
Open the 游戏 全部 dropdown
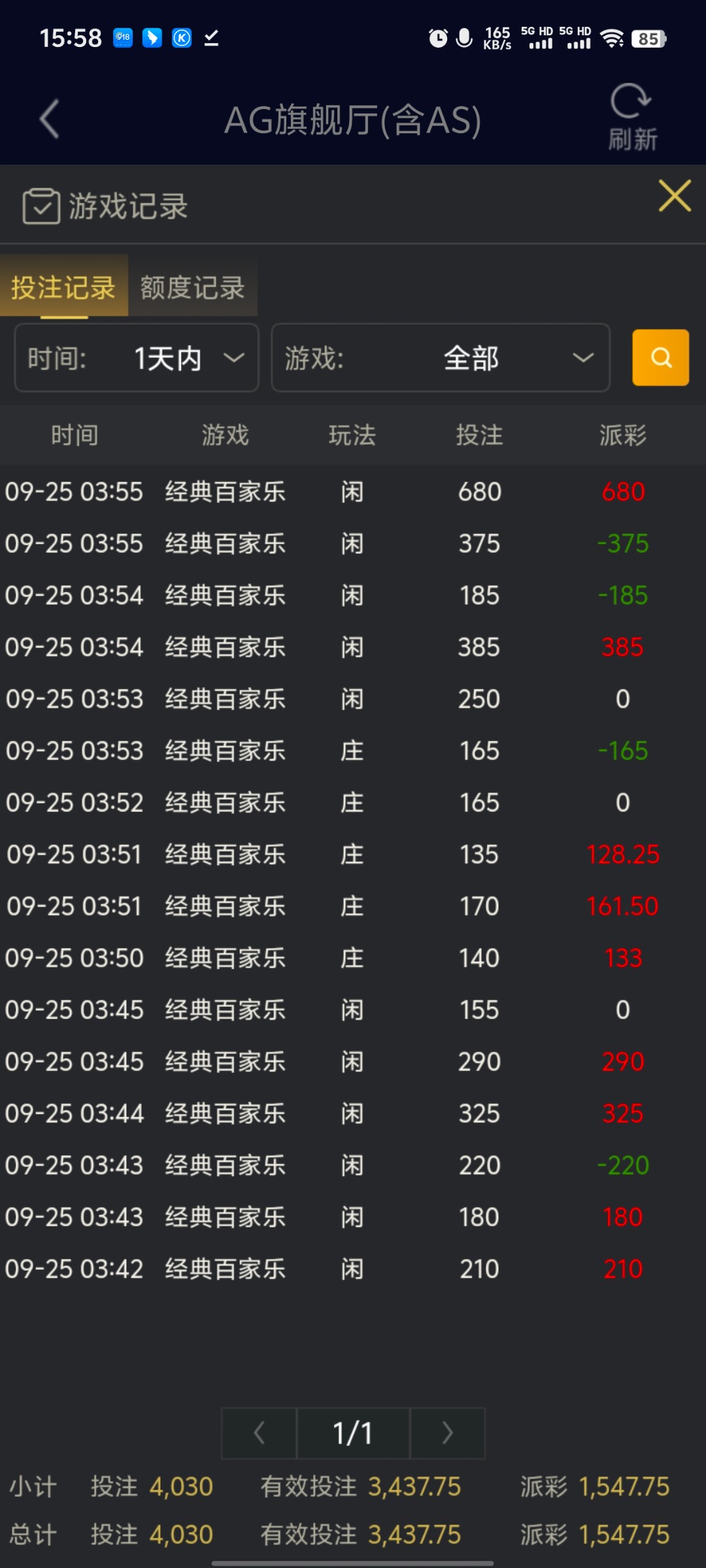point(441,358)
